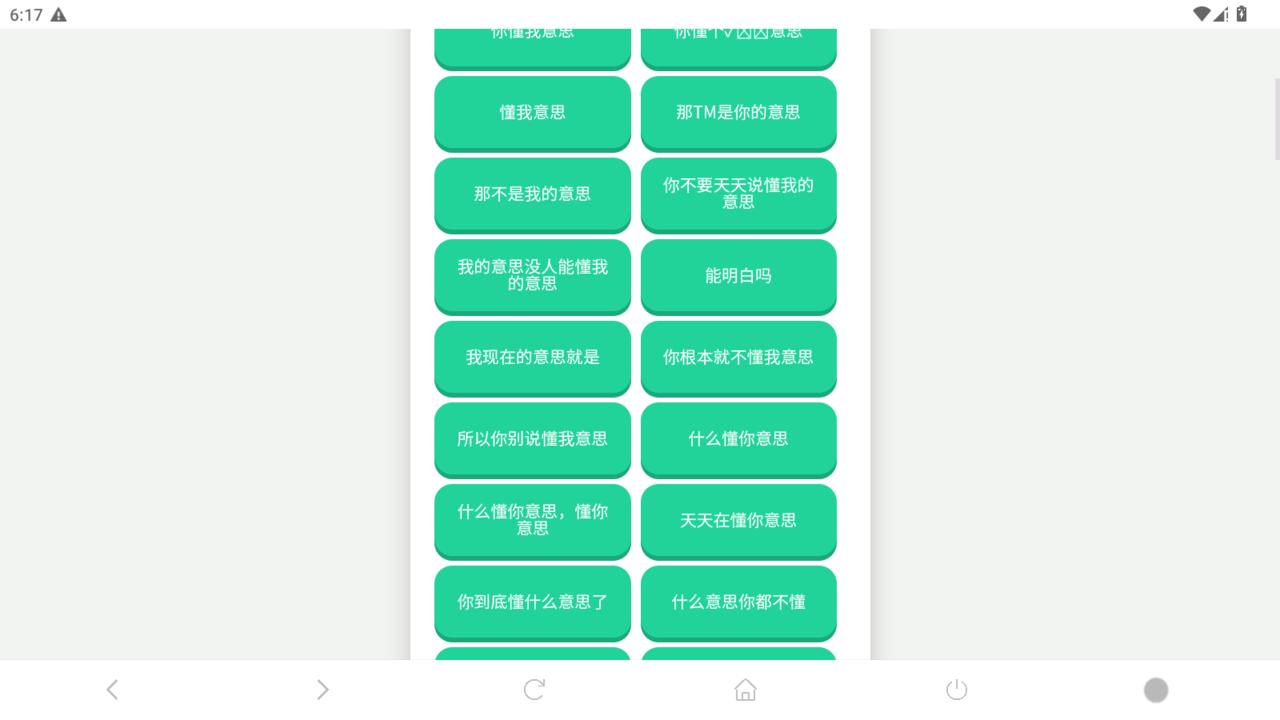1280x720 pixels.
Task: Tap the gray circle button in the bottom bar
Action: click(1156, 690)
